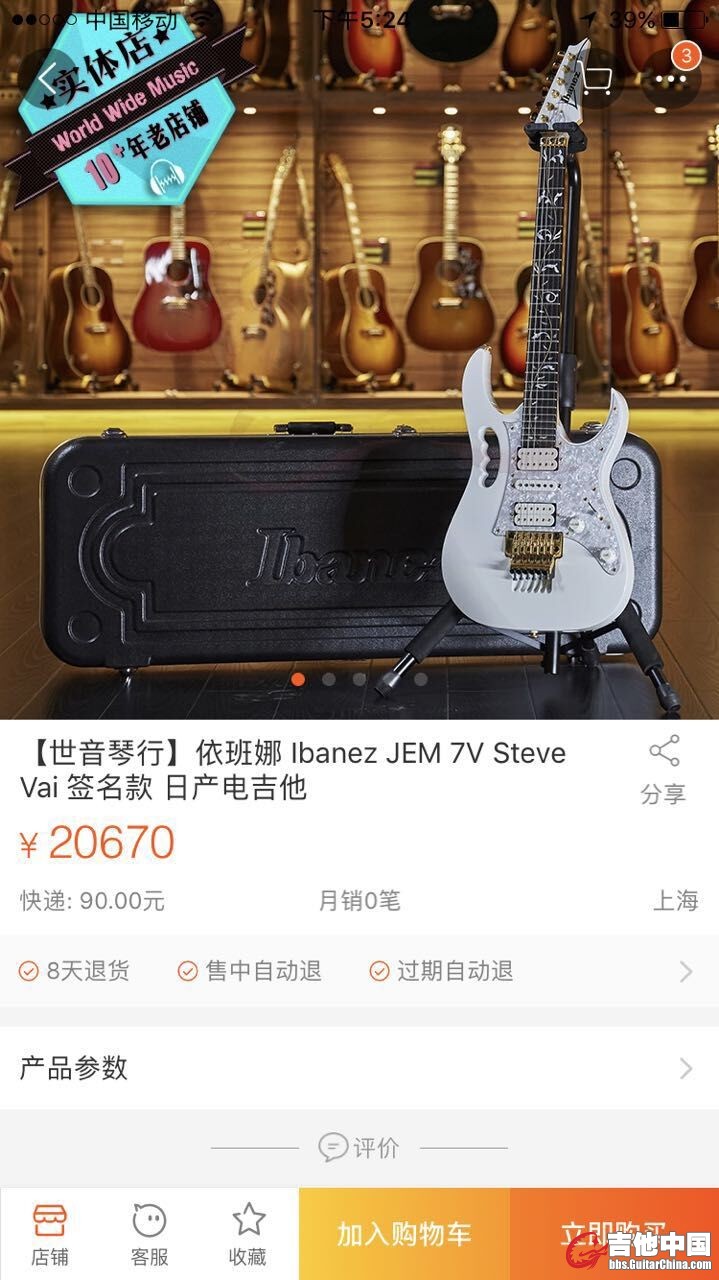Open the shopping cart icon
Screen dimensions: 719x1280
[x=597, y=78]
